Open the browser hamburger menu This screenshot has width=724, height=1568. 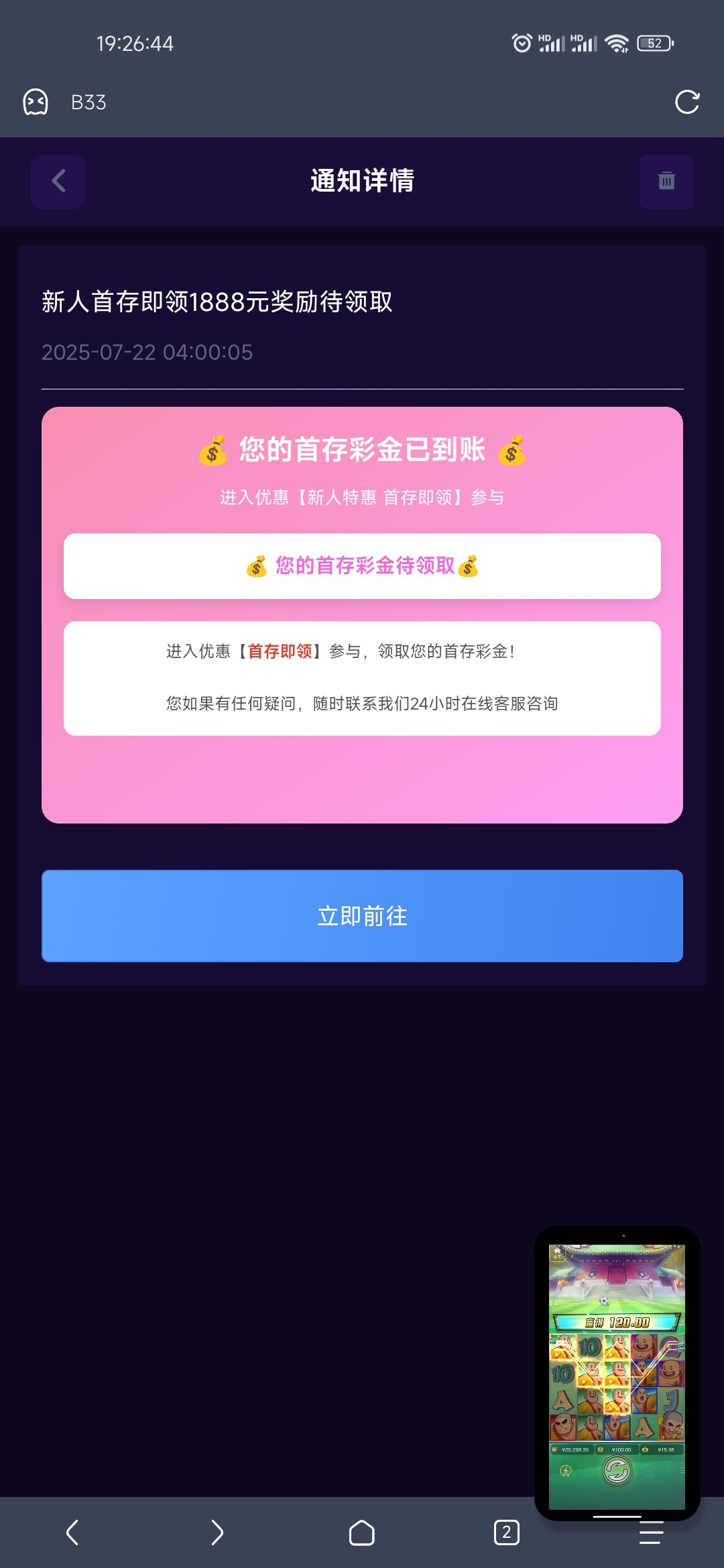pos(650,1532)
